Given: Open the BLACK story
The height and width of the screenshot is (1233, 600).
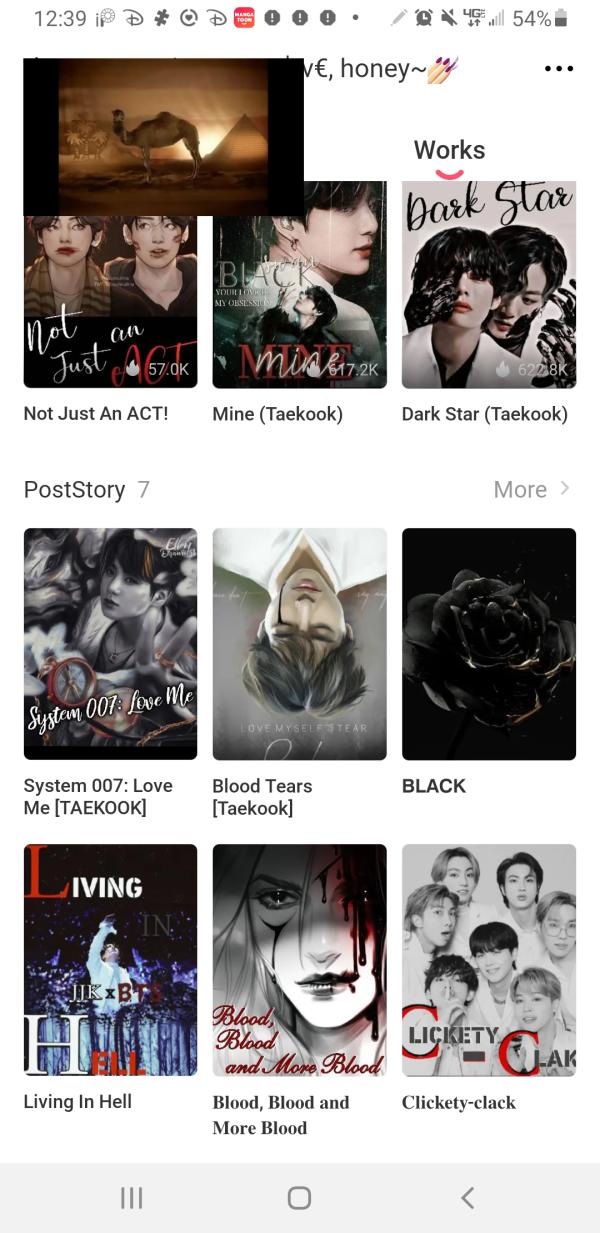Looking at the screenshot, I should (x=488, y=644).
